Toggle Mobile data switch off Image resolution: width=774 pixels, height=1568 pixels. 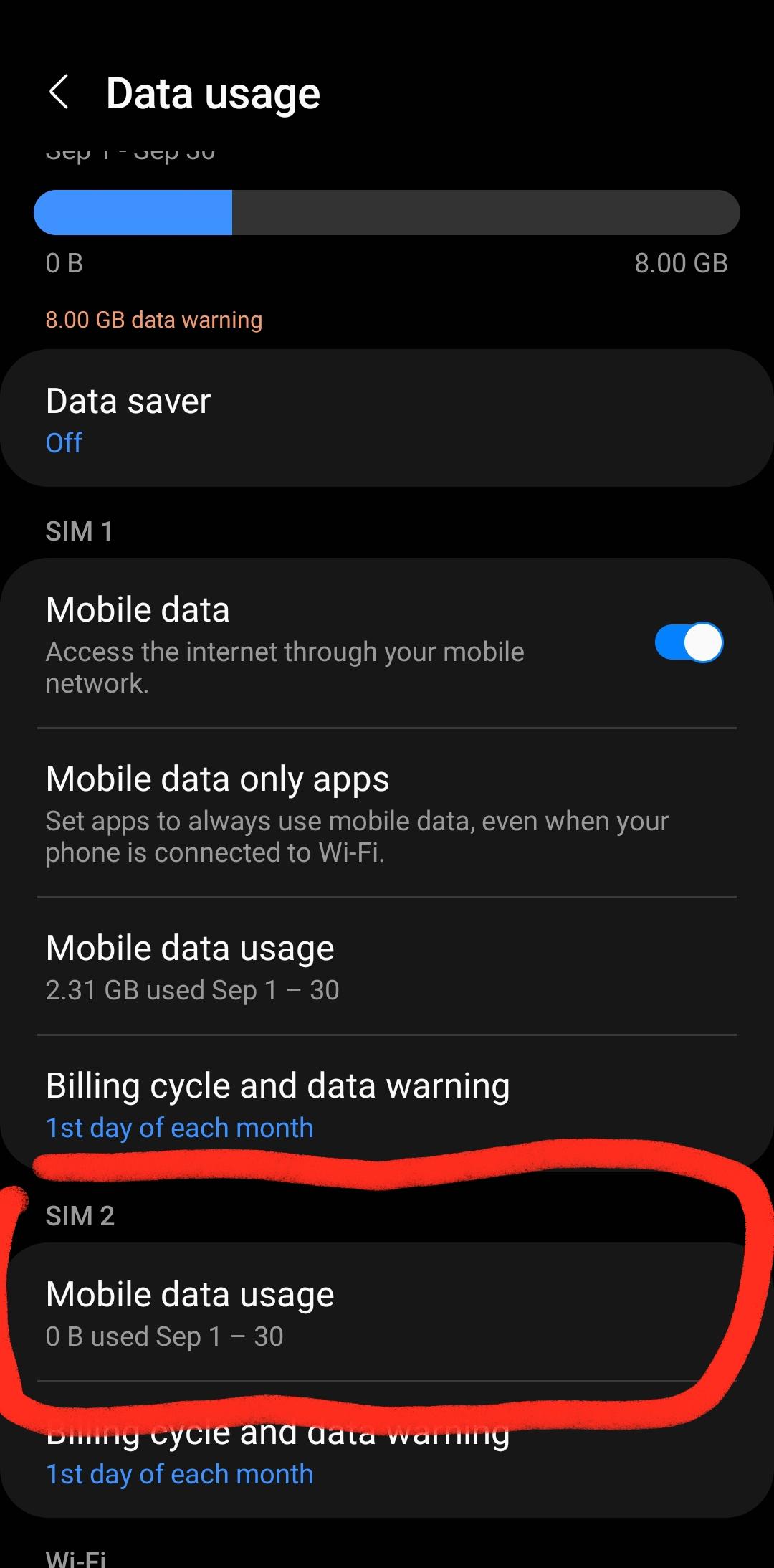point(688,642)
